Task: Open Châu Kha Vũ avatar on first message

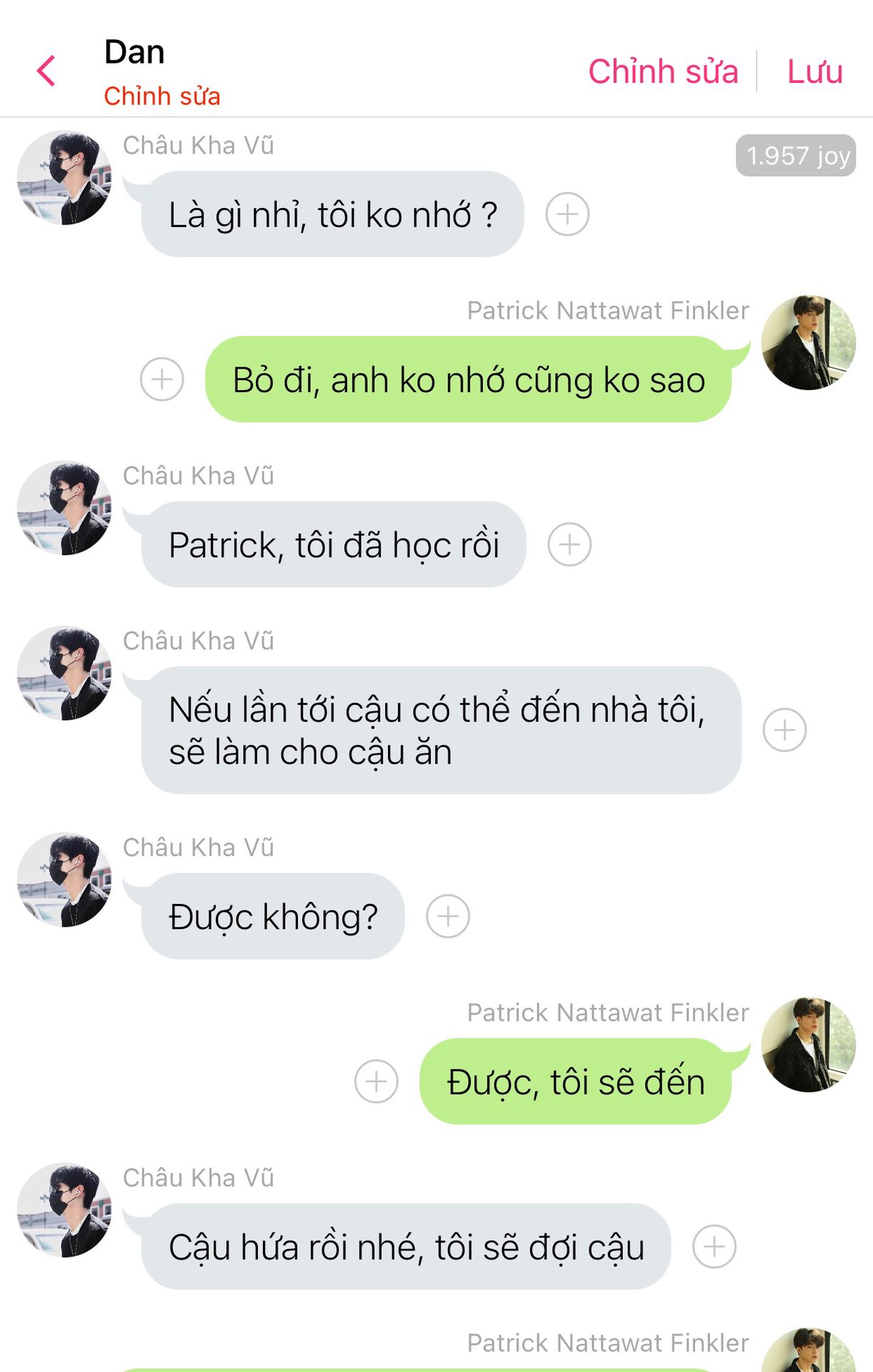Action: pos(64,177)
